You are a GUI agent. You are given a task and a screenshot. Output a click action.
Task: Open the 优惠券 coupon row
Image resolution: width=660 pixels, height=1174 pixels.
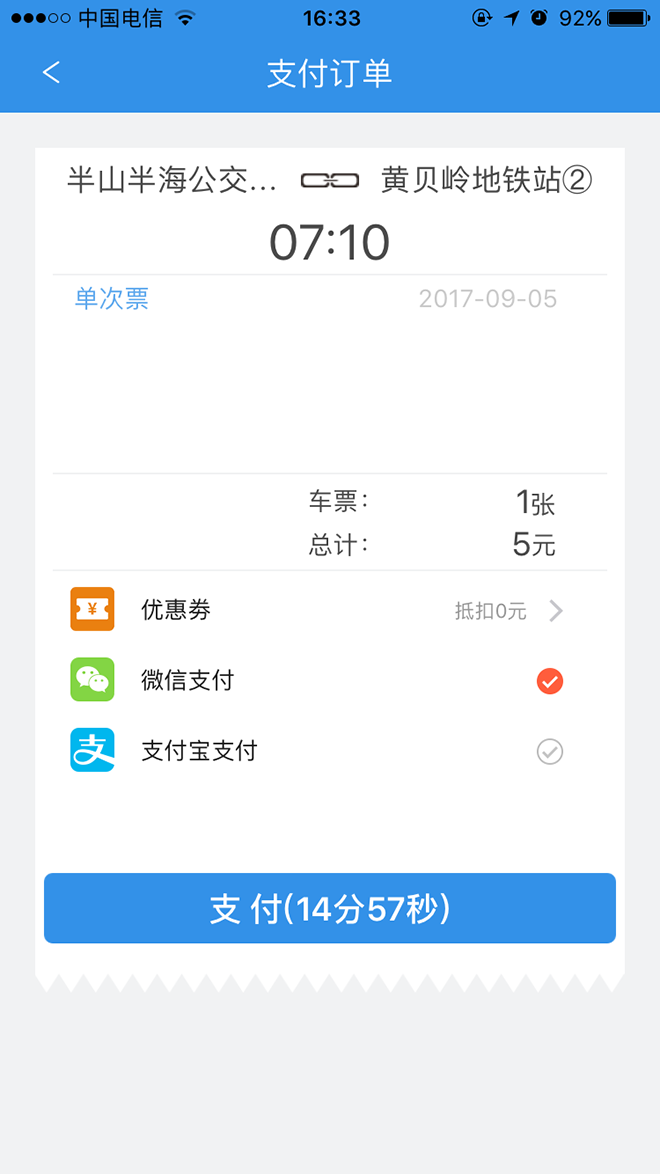pyautogui.click(x=330, y=610)
